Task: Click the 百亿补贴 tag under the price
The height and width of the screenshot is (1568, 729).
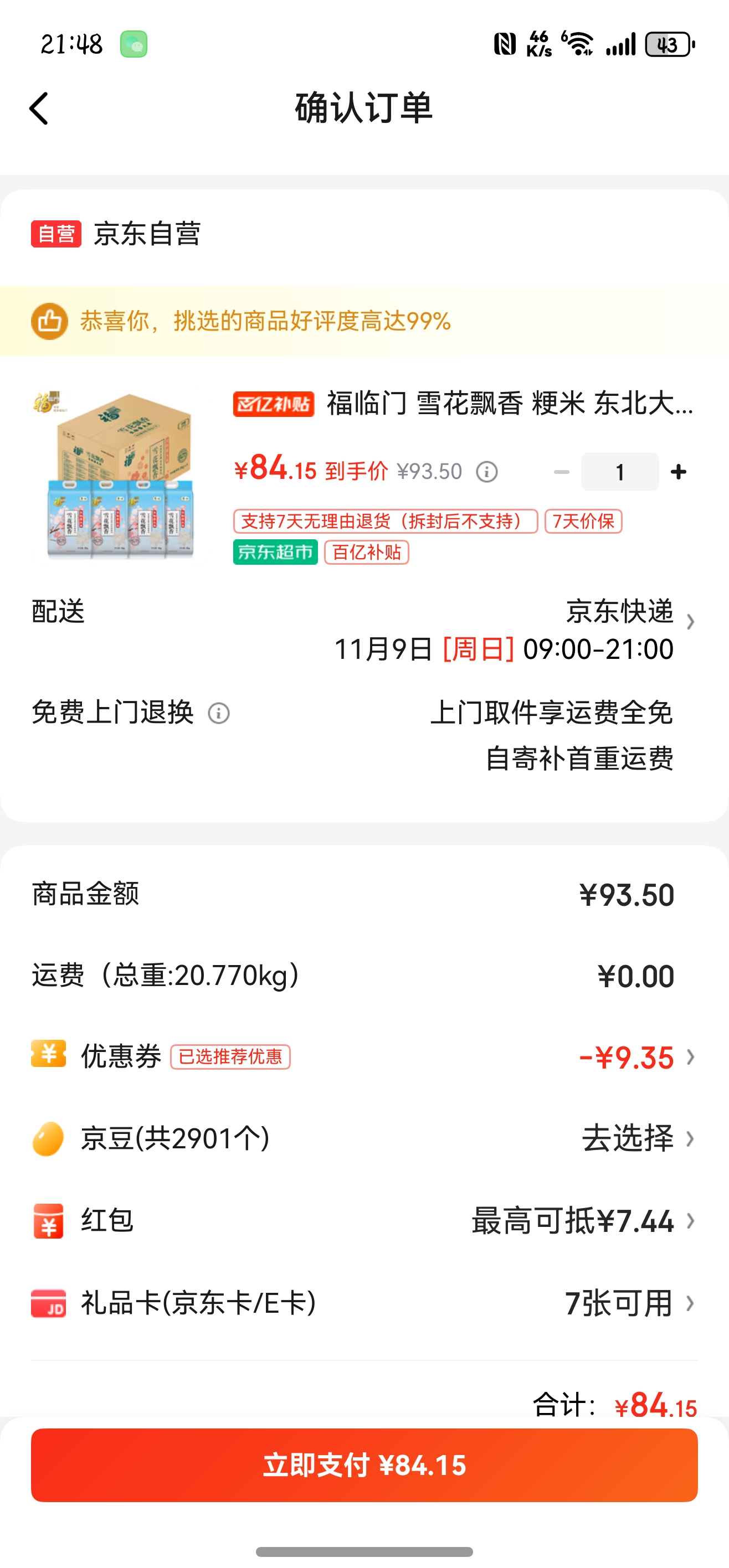Action: coord(367,553)
